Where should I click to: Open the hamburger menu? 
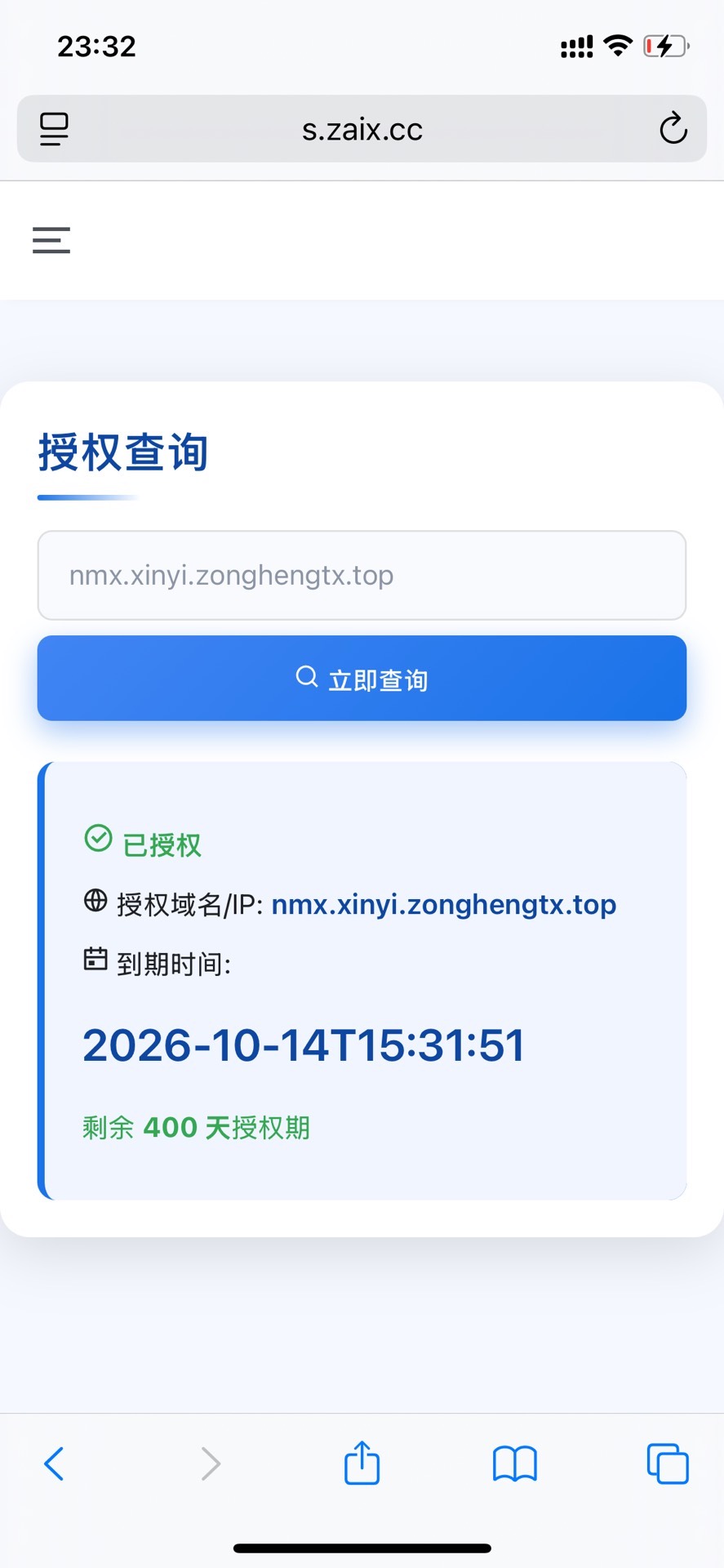51,240
